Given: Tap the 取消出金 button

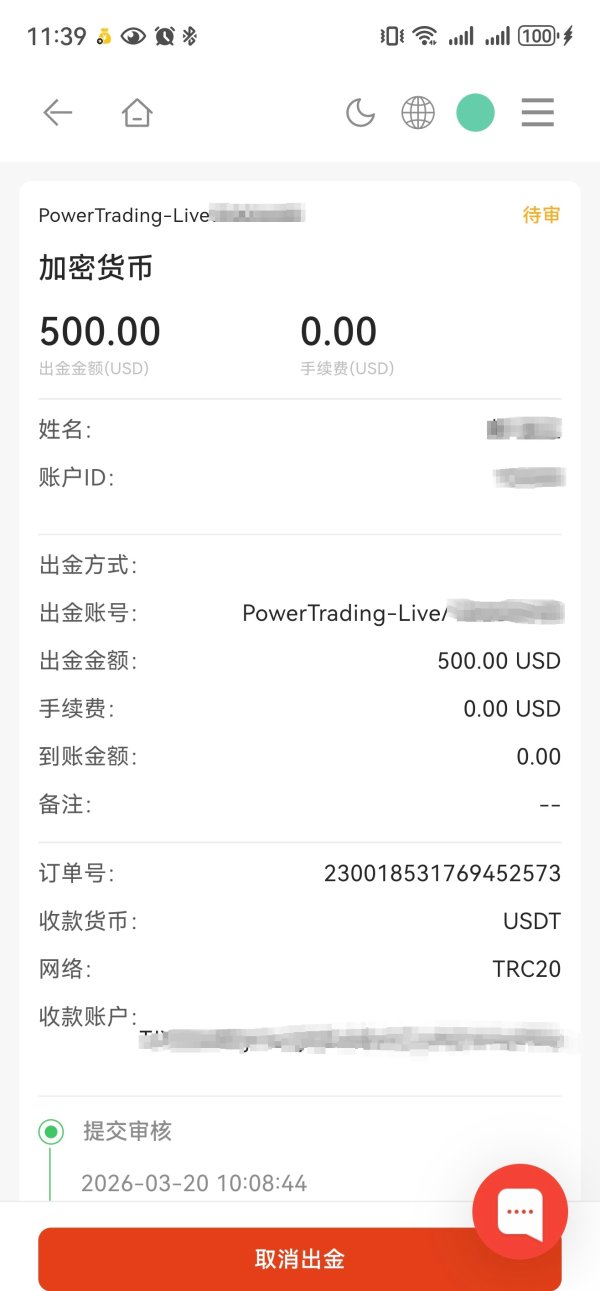Looking at the screenshot, I should (x=300, y=1259).
